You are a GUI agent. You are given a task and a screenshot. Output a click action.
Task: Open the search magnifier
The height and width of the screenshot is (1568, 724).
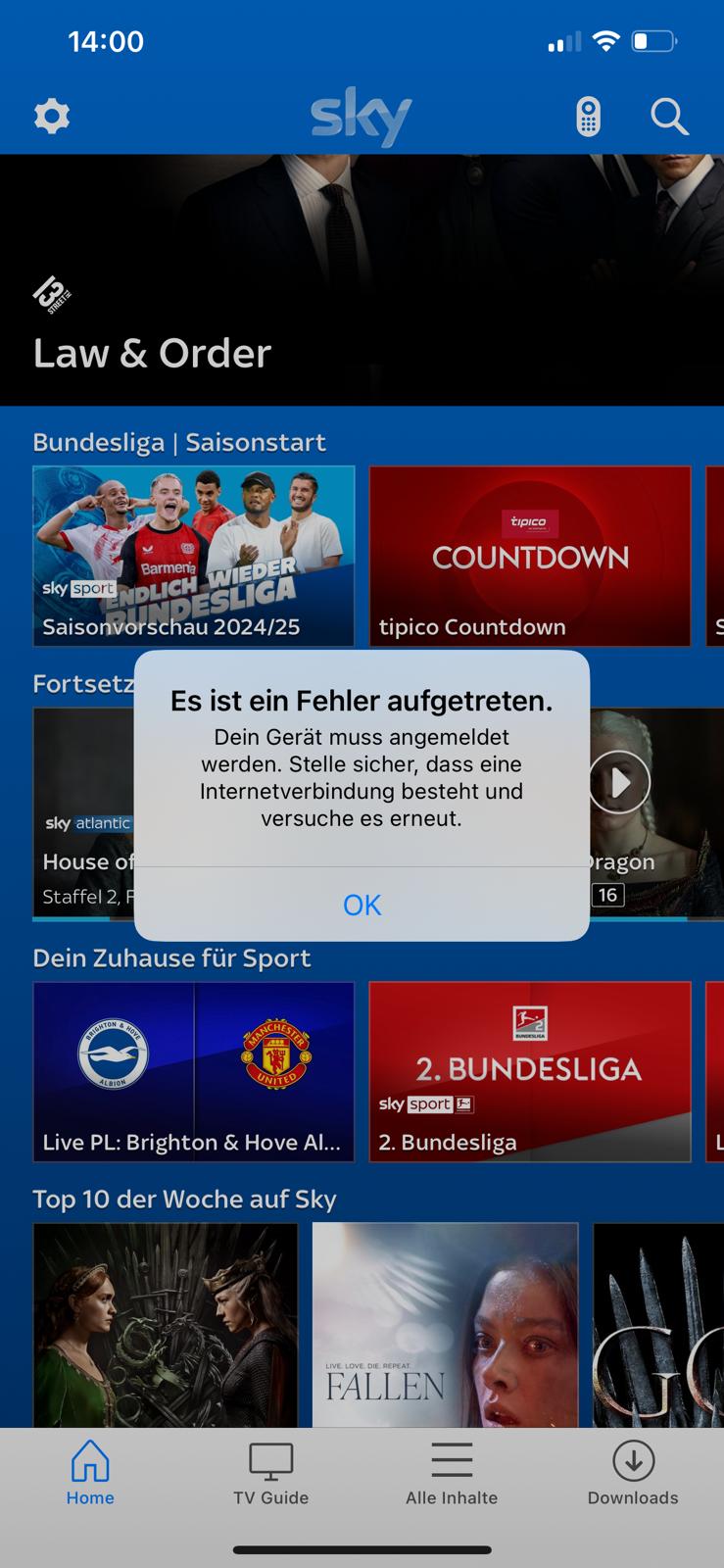click(669, 117)
